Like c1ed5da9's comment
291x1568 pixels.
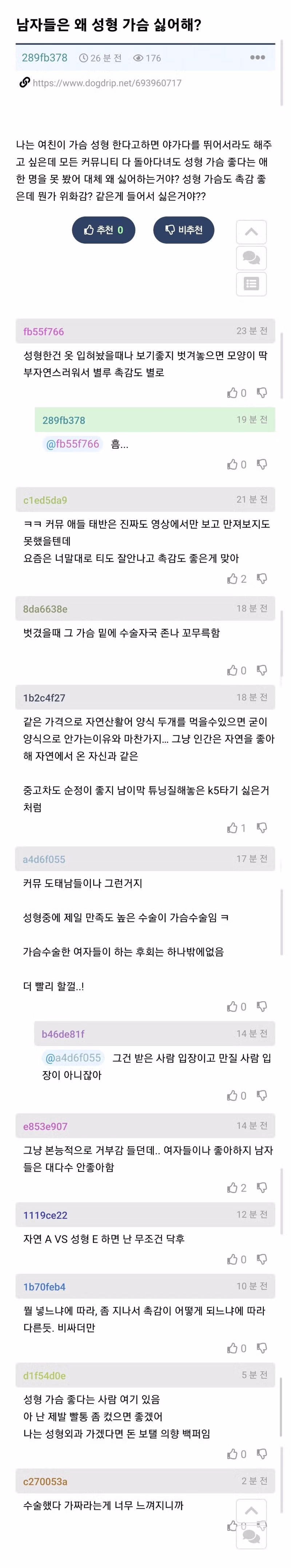pyautogui.click(x=232, y=579)
